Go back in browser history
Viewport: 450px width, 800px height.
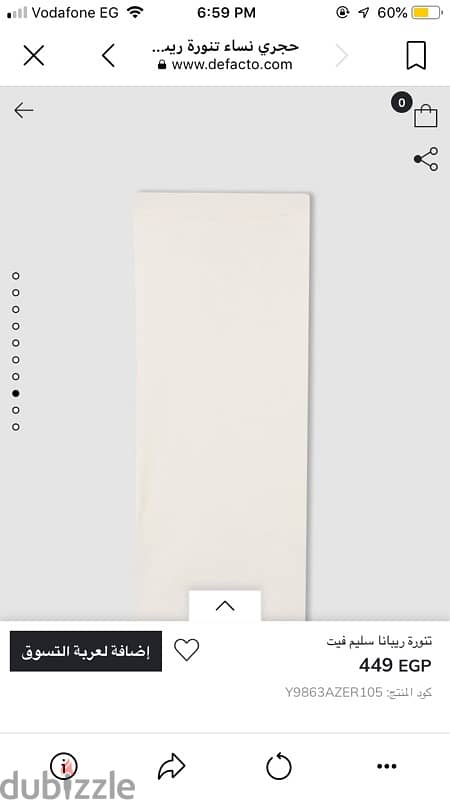click(108, 56)
